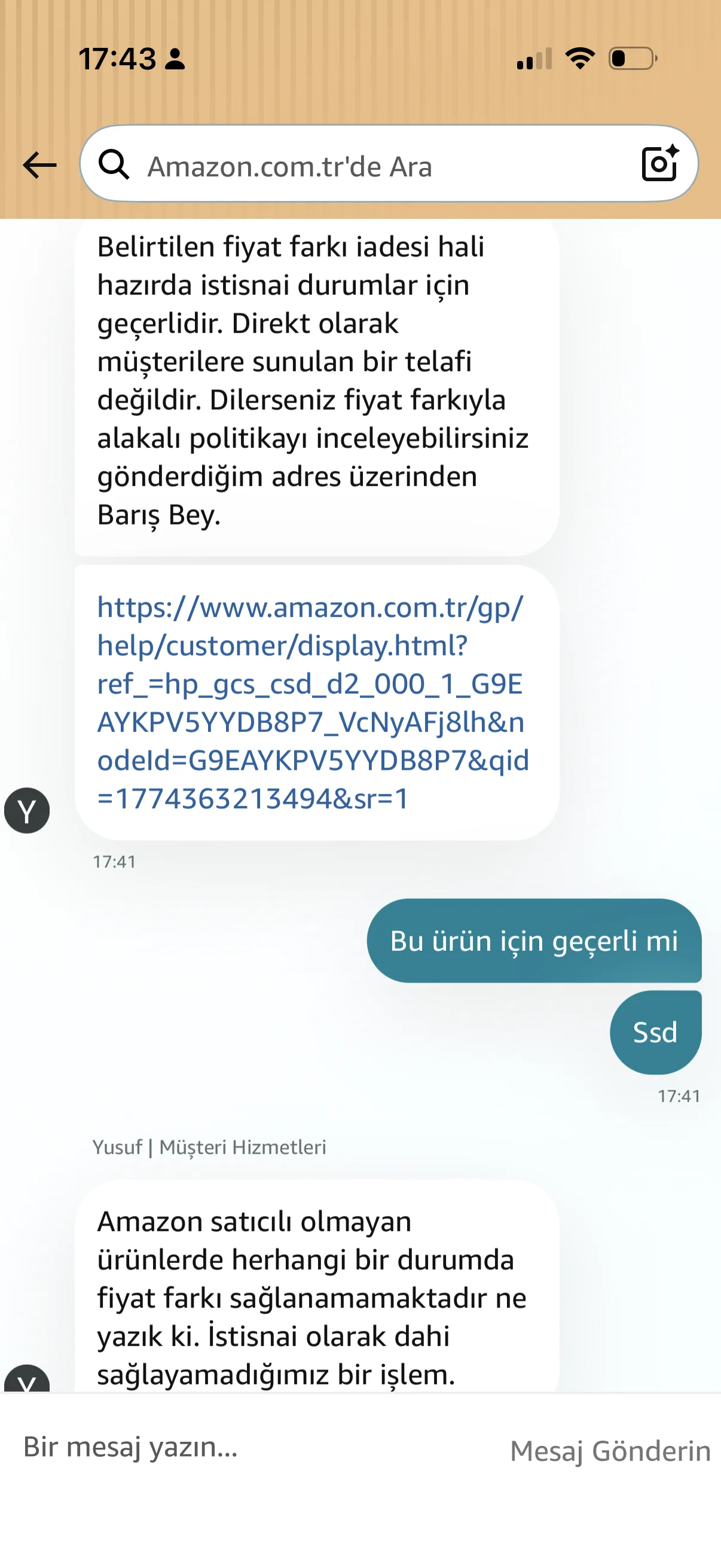Tap Mesaj Gönderin to send message
This screenshot has width=721, height=1568.
tap(610, 1451)
